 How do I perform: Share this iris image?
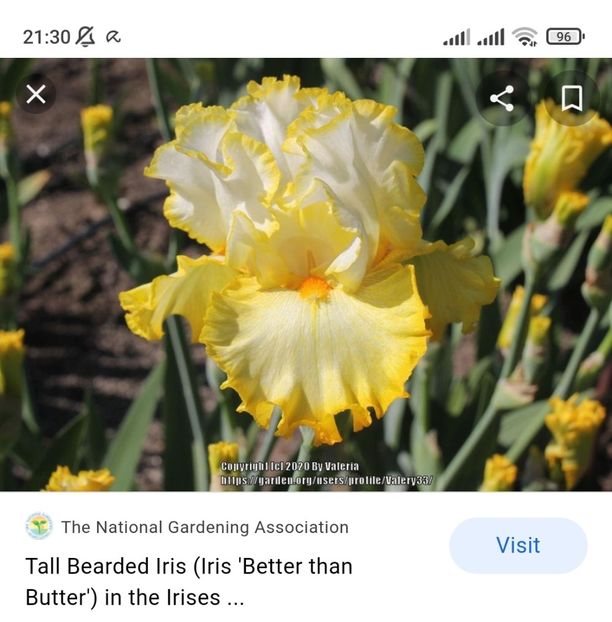coord(501,98)
